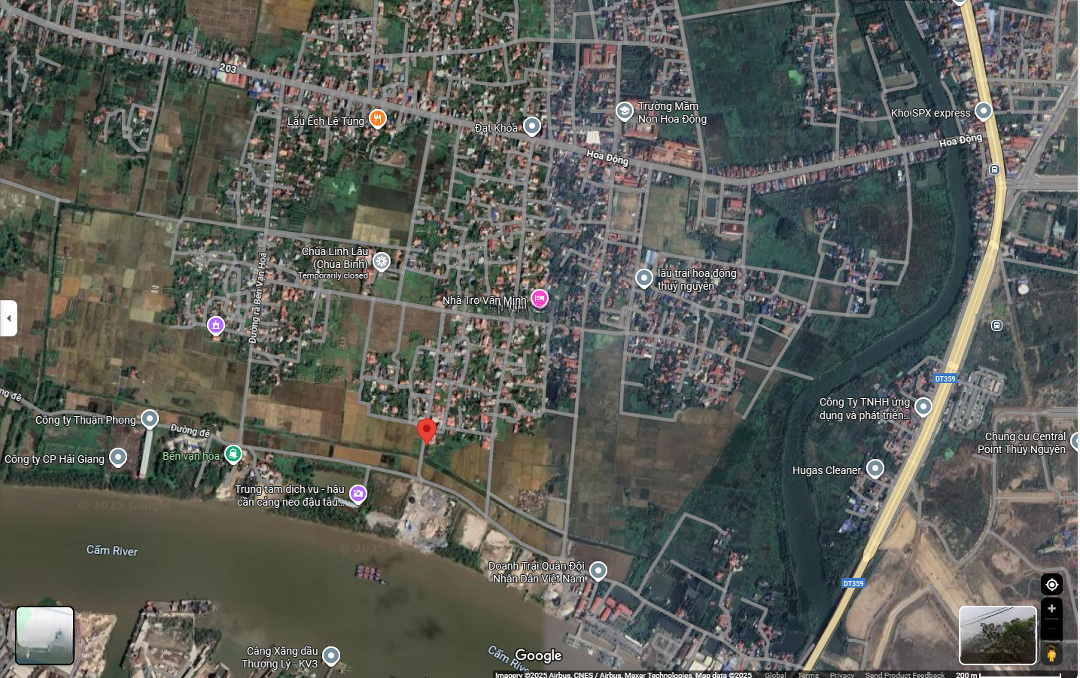The width and height of the screenshot is (1080, 678).
Task: Switch map layer using bottom-left thumbnail
Action: coord(45,635)
